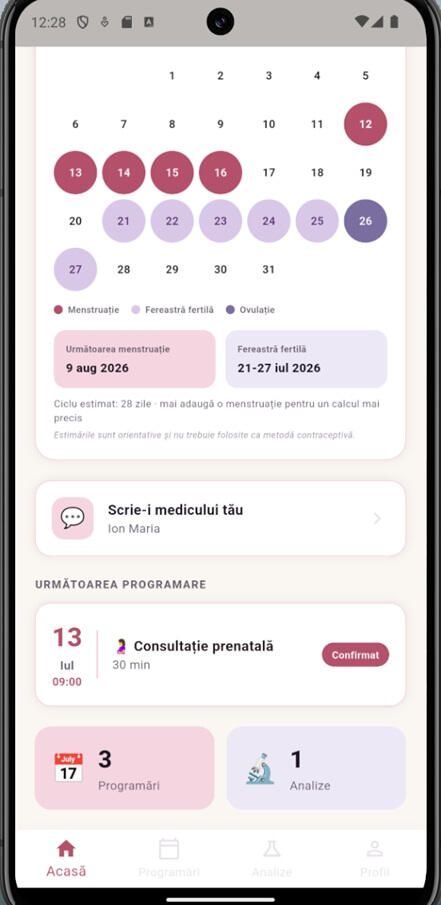This screenshot has width=441, height=905.
Task: Tap the Următoarea menstruație card
Action: point(134,359)
